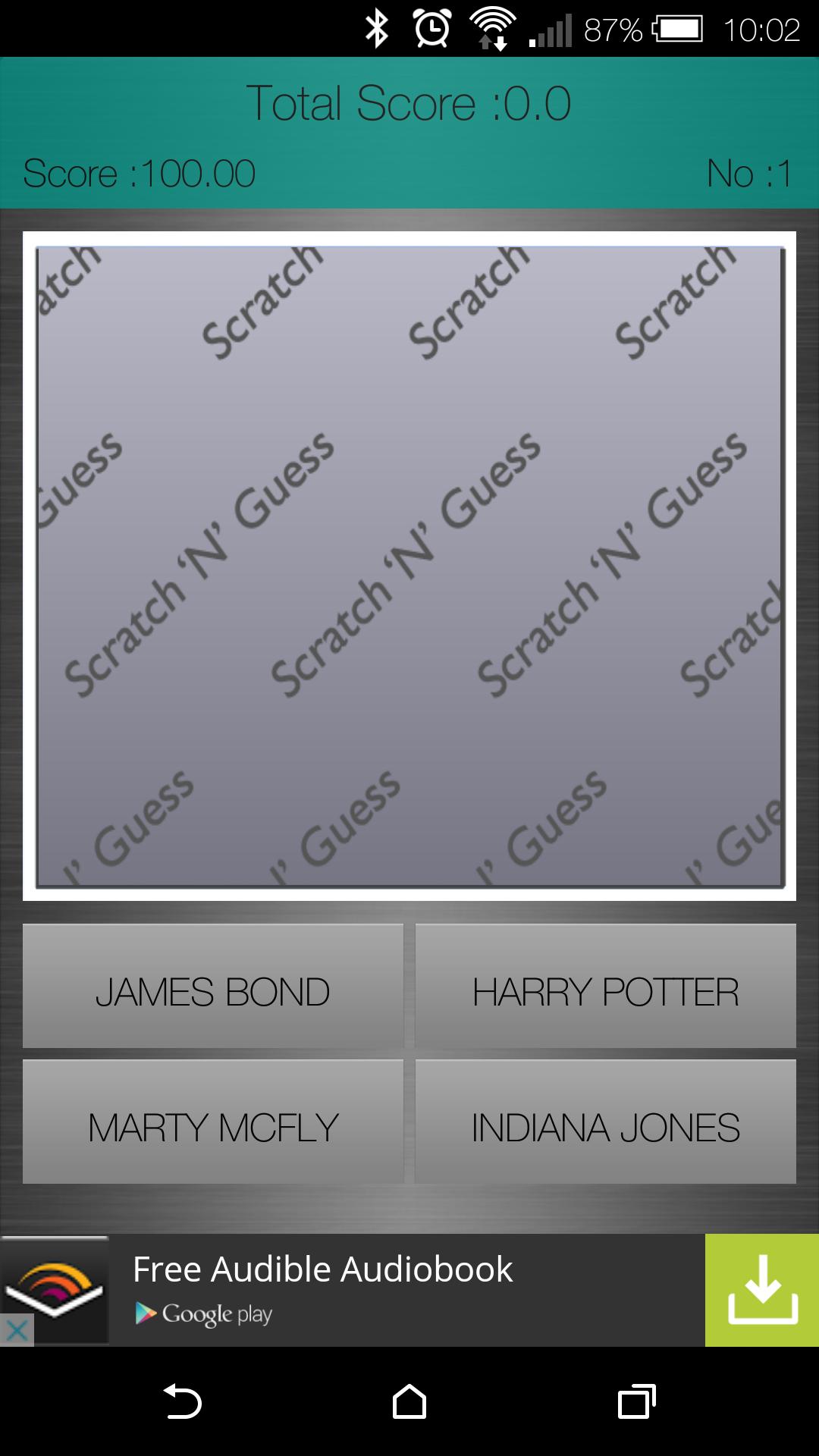Open recent apps from navigation bar
The width and height of the screenshot is (819, 1456).
(636, 1401)
